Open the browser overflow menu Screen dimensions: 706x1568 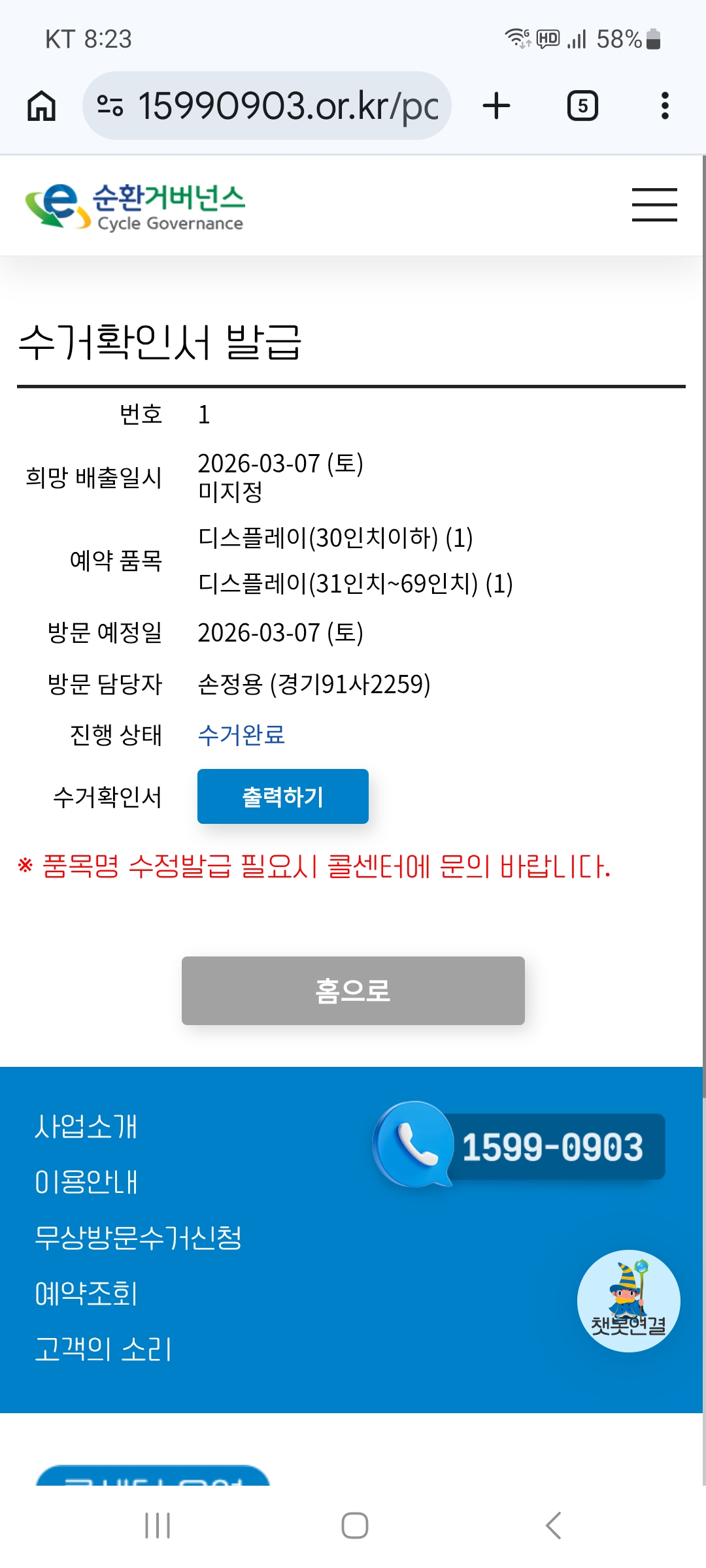(665, 106)
